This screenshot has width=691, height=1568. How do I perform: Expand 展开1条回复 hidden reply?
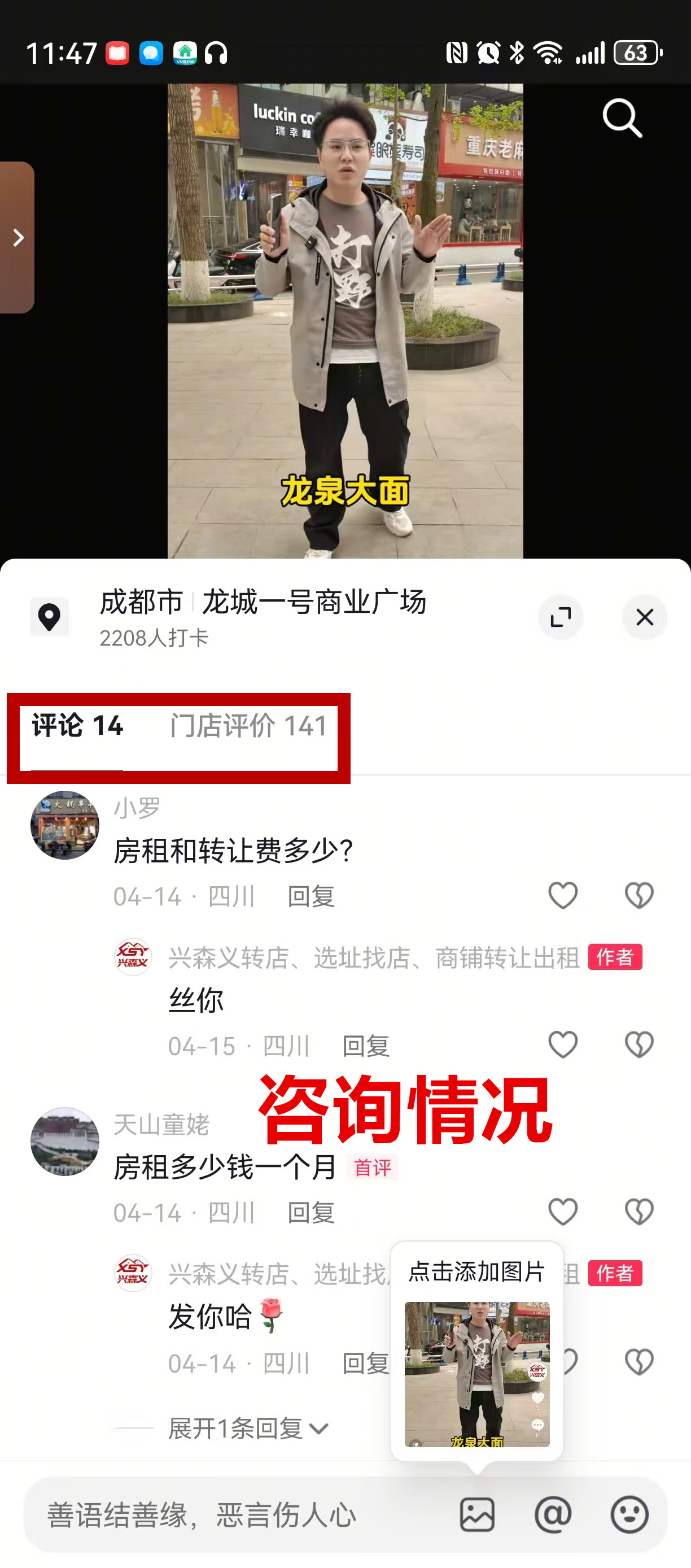pyautogui.click(x=248, y=1428)
